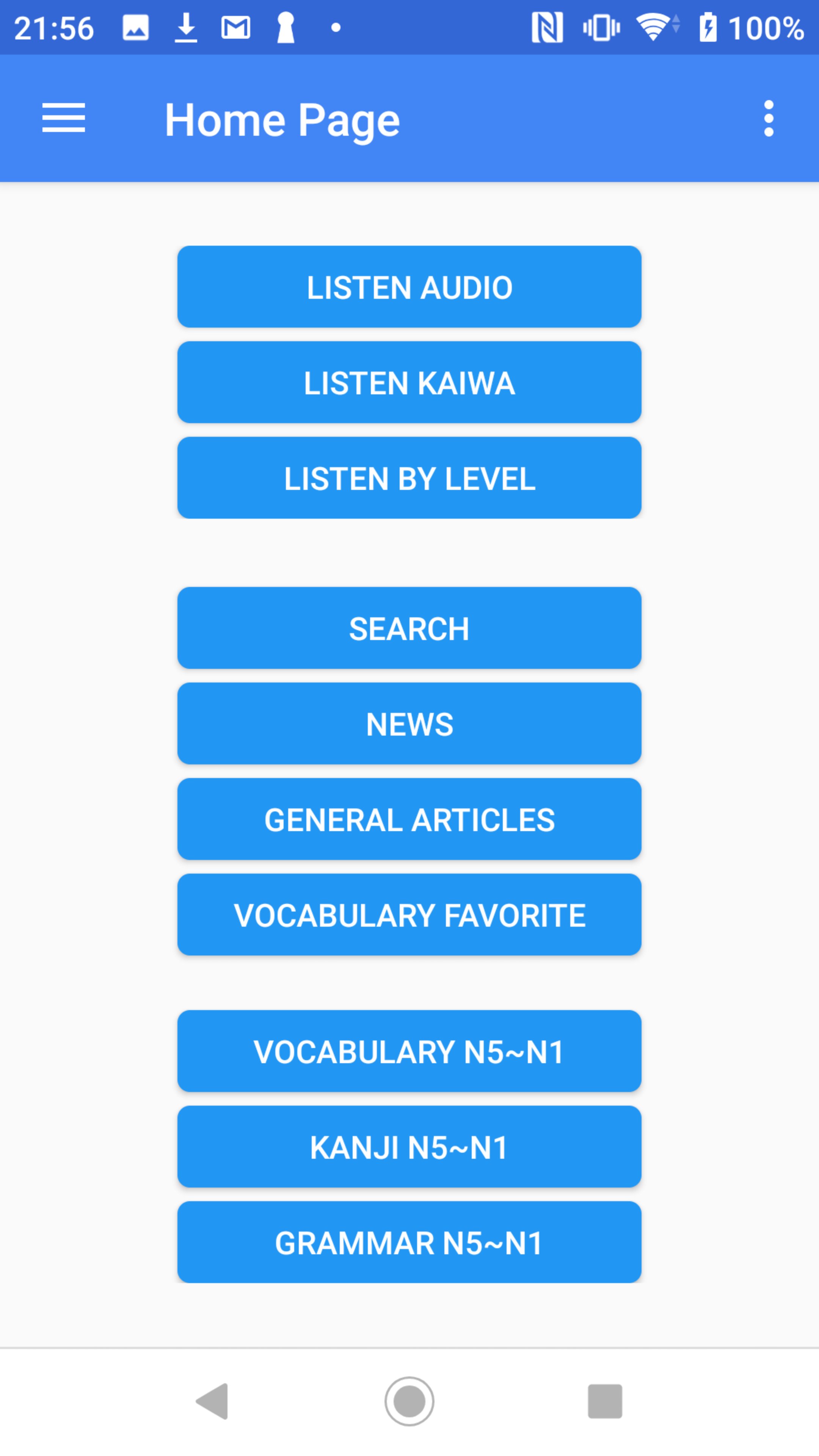Open Grammar N5~N1 lessons
819x1456 pixels.
[409, 1243]
